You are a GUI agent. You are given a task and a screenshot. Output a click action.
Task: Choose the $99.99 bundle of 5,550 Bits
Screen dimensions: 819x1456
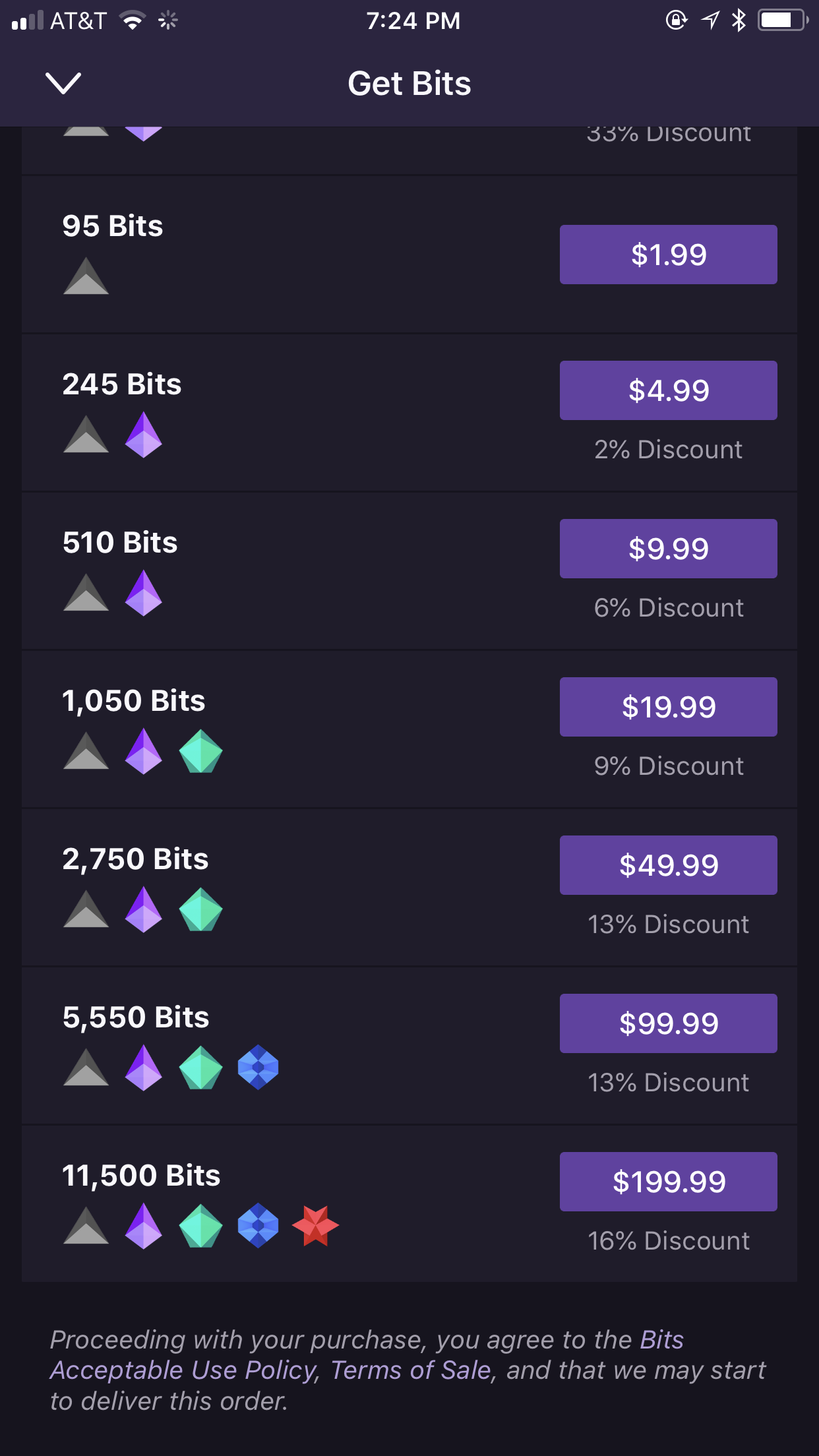668,1023
